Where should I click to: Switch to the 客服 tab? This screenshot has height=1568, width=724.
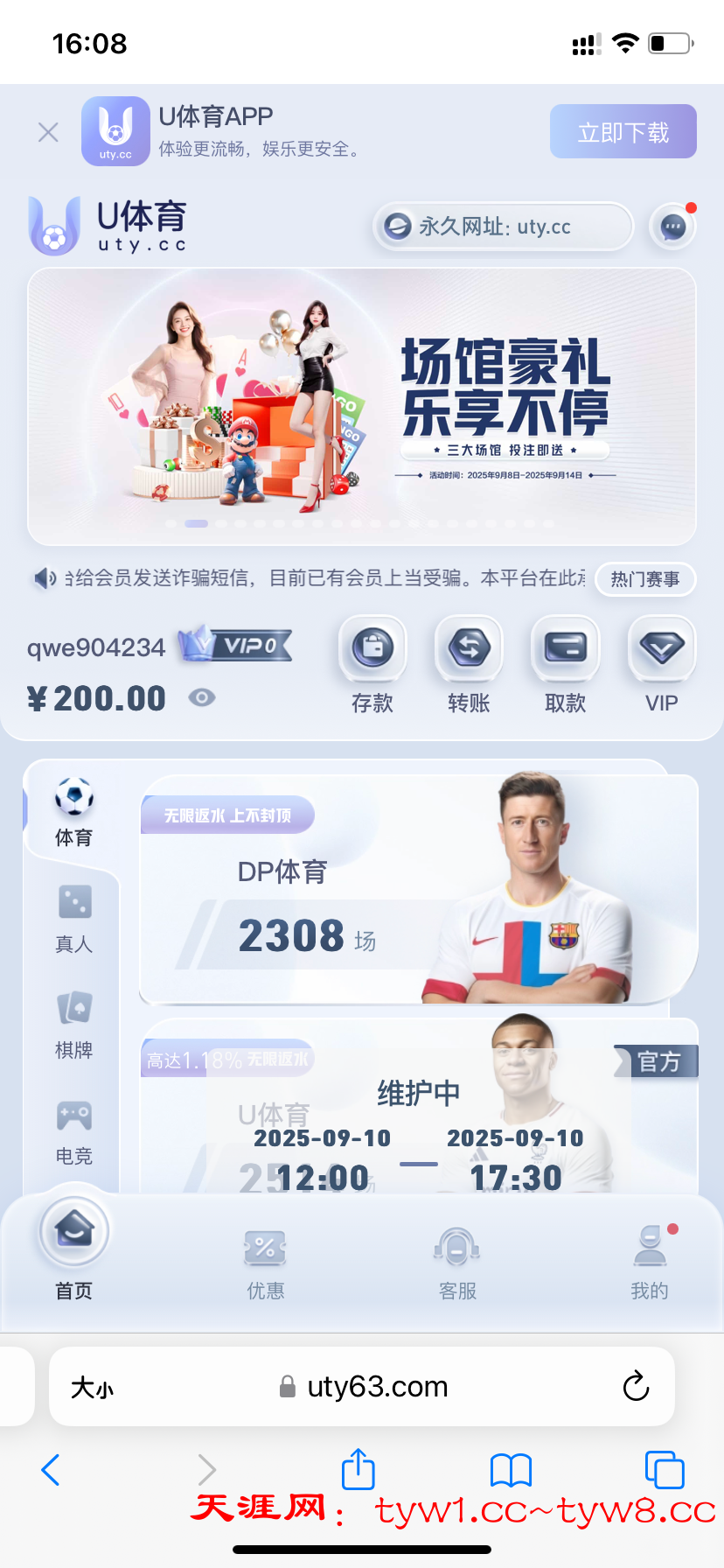(x=457, y=1263)
